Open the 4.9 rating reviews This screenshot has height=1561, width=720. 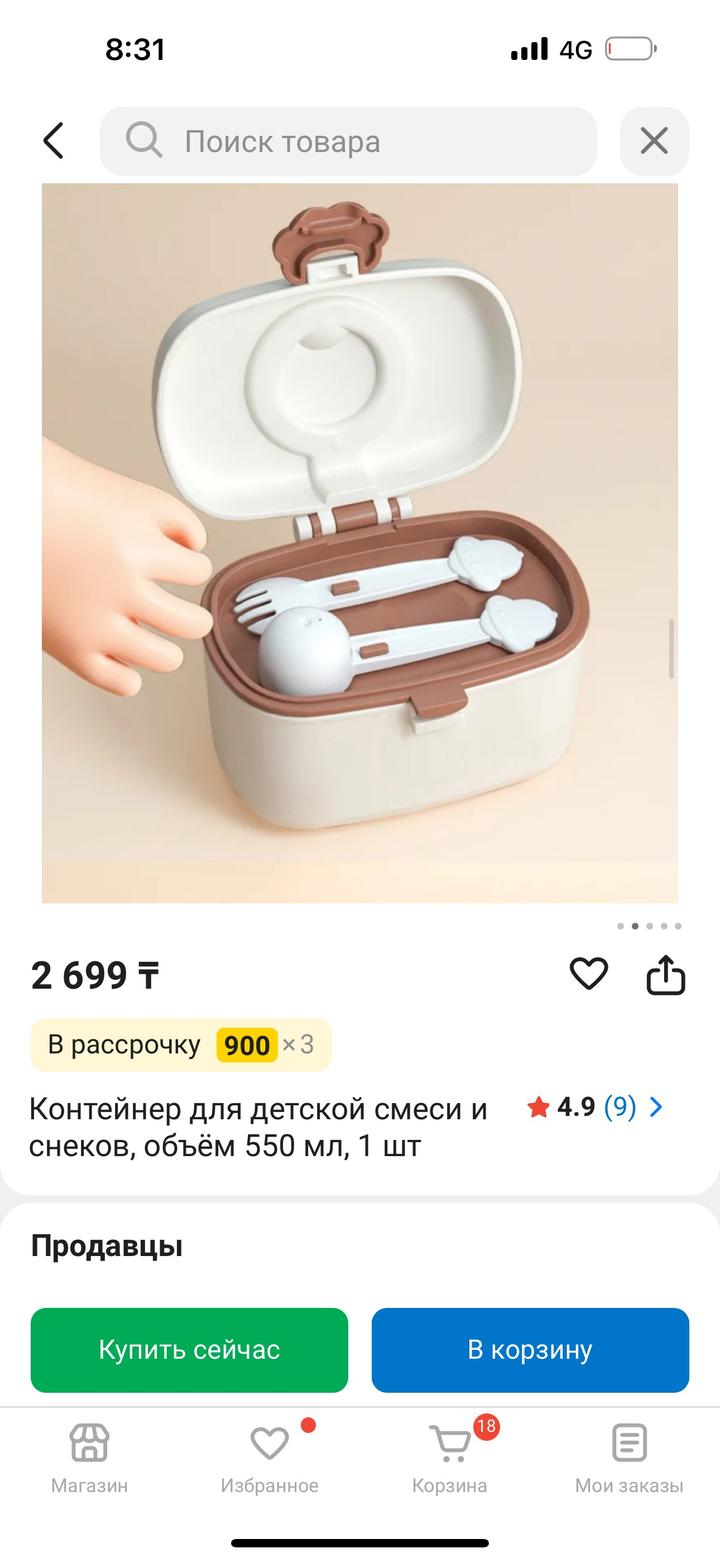point(595,1107)
